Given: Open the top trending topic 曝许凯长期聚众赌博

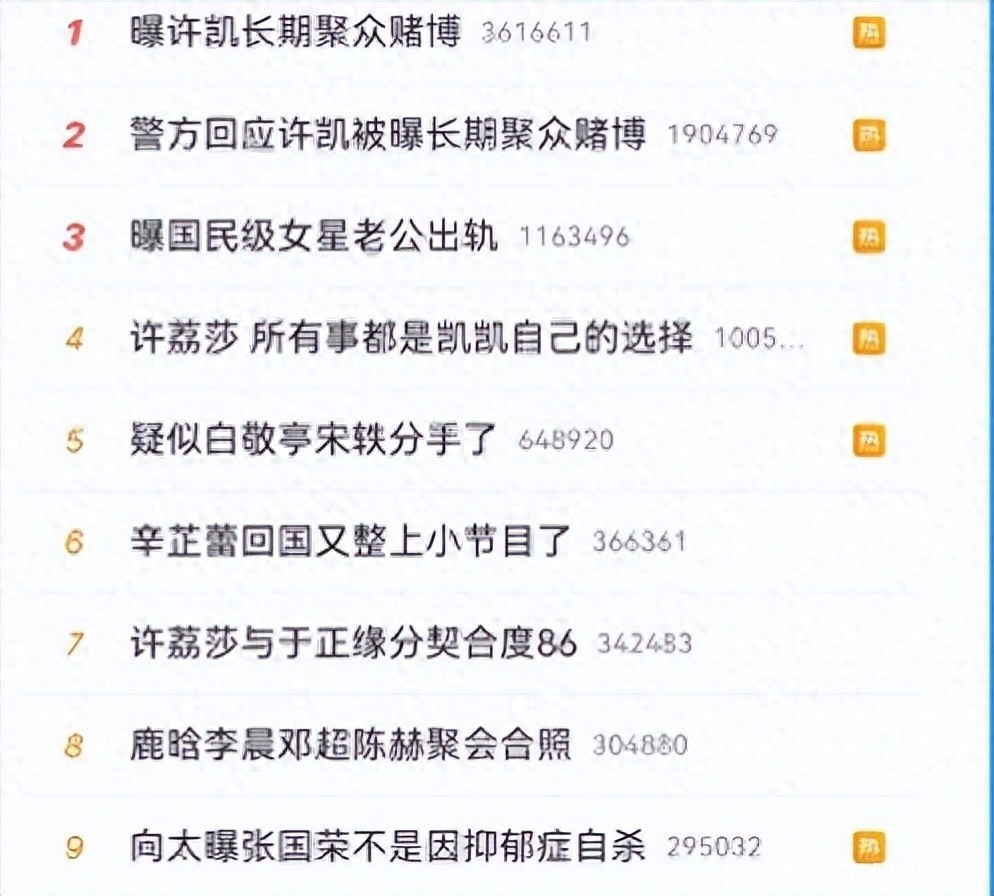Looking at the screenshot, I should [x=296, y=32].
